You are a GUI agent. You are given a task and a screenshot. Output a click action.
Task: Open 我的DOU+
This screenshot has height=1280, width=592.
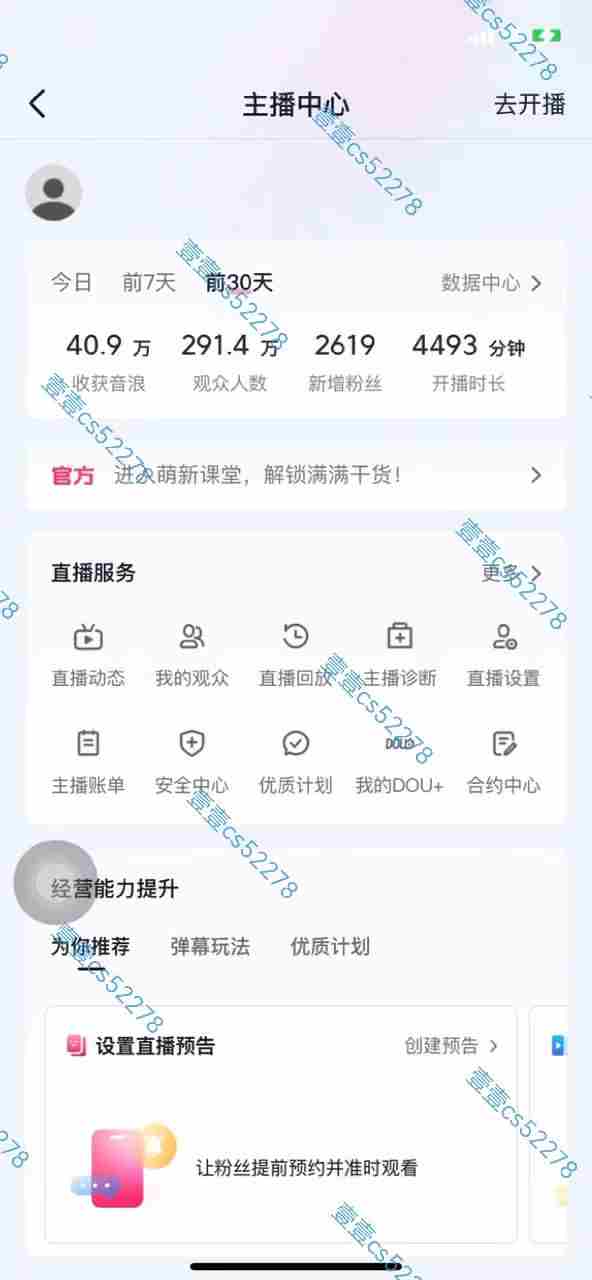[400, 762]
